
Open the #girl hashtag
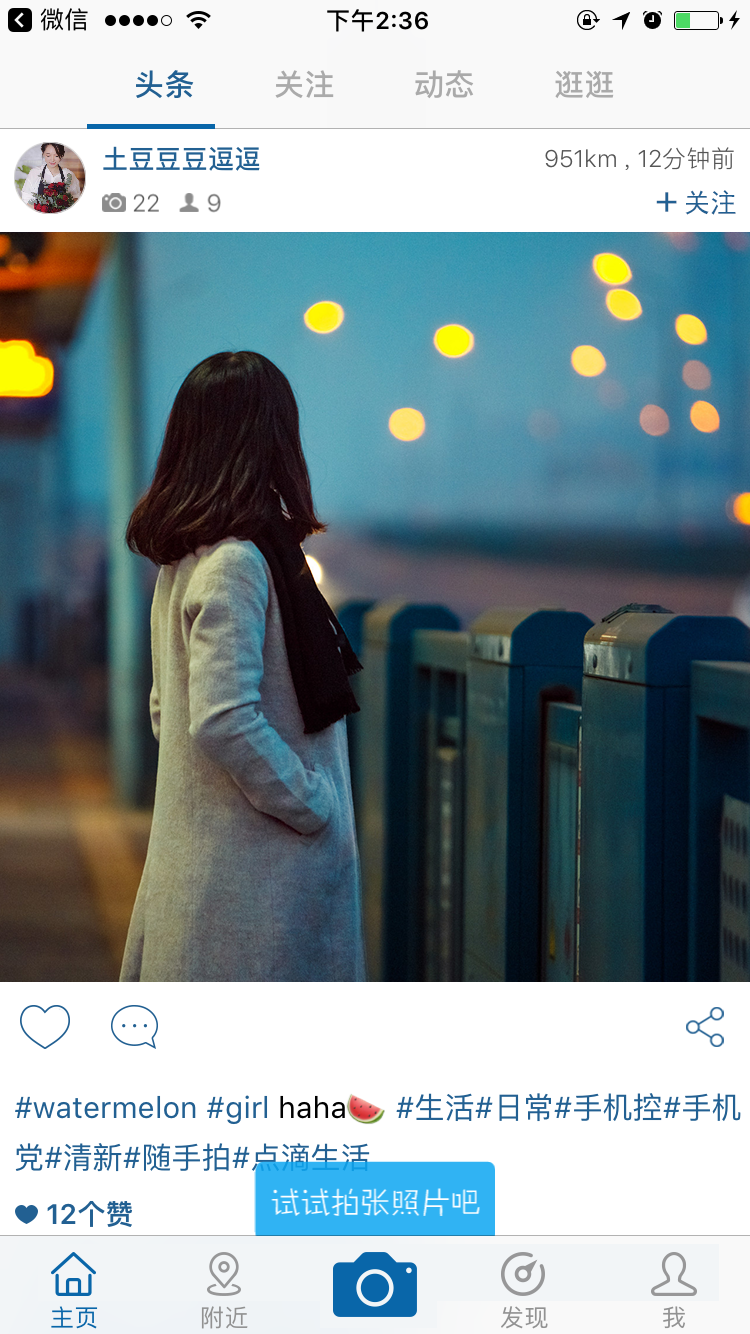pyautogui.click(x=238, y=1108)
